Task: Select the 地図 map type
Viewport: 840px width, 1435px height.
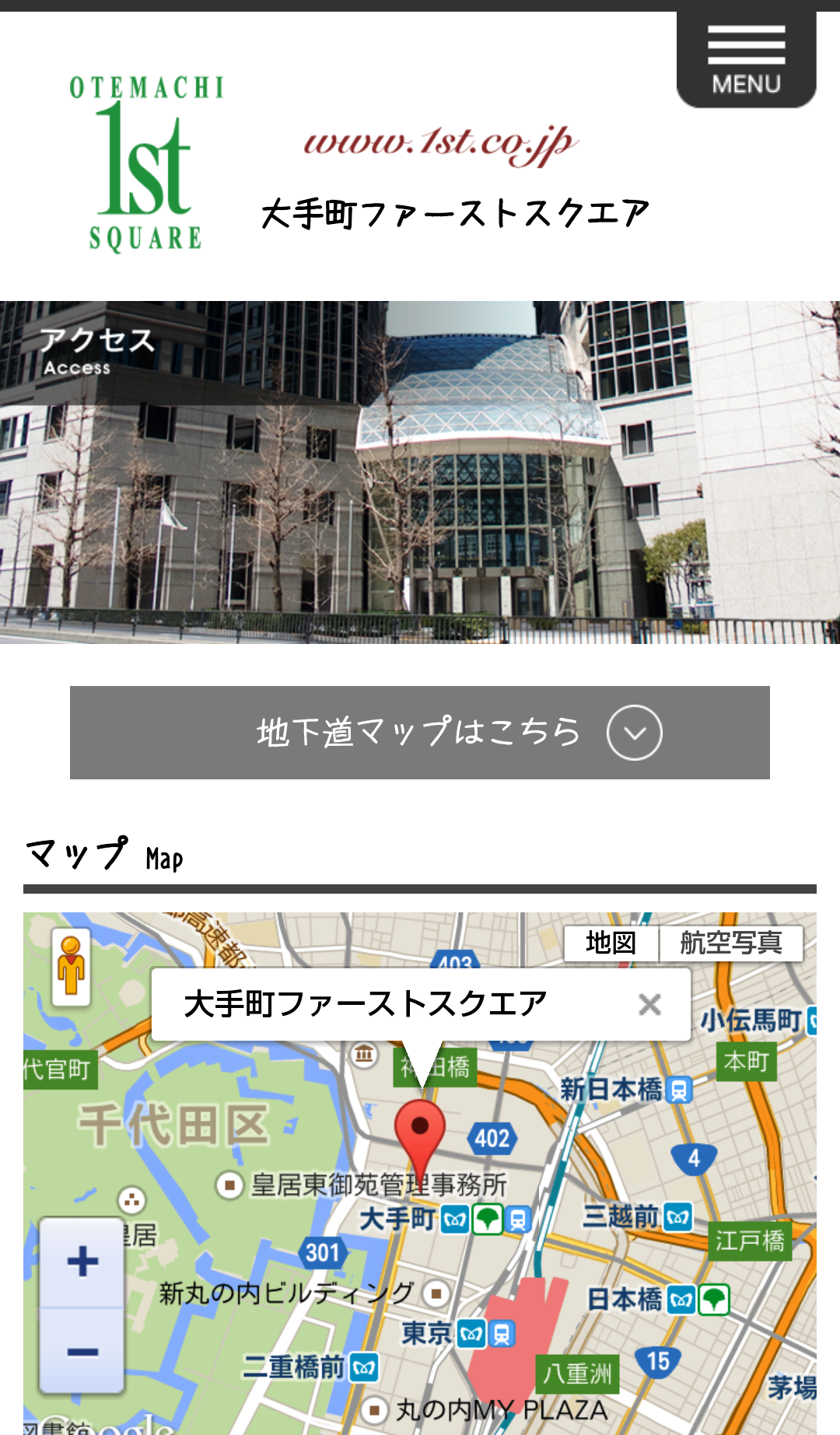Action: click(x=611, y=943)
